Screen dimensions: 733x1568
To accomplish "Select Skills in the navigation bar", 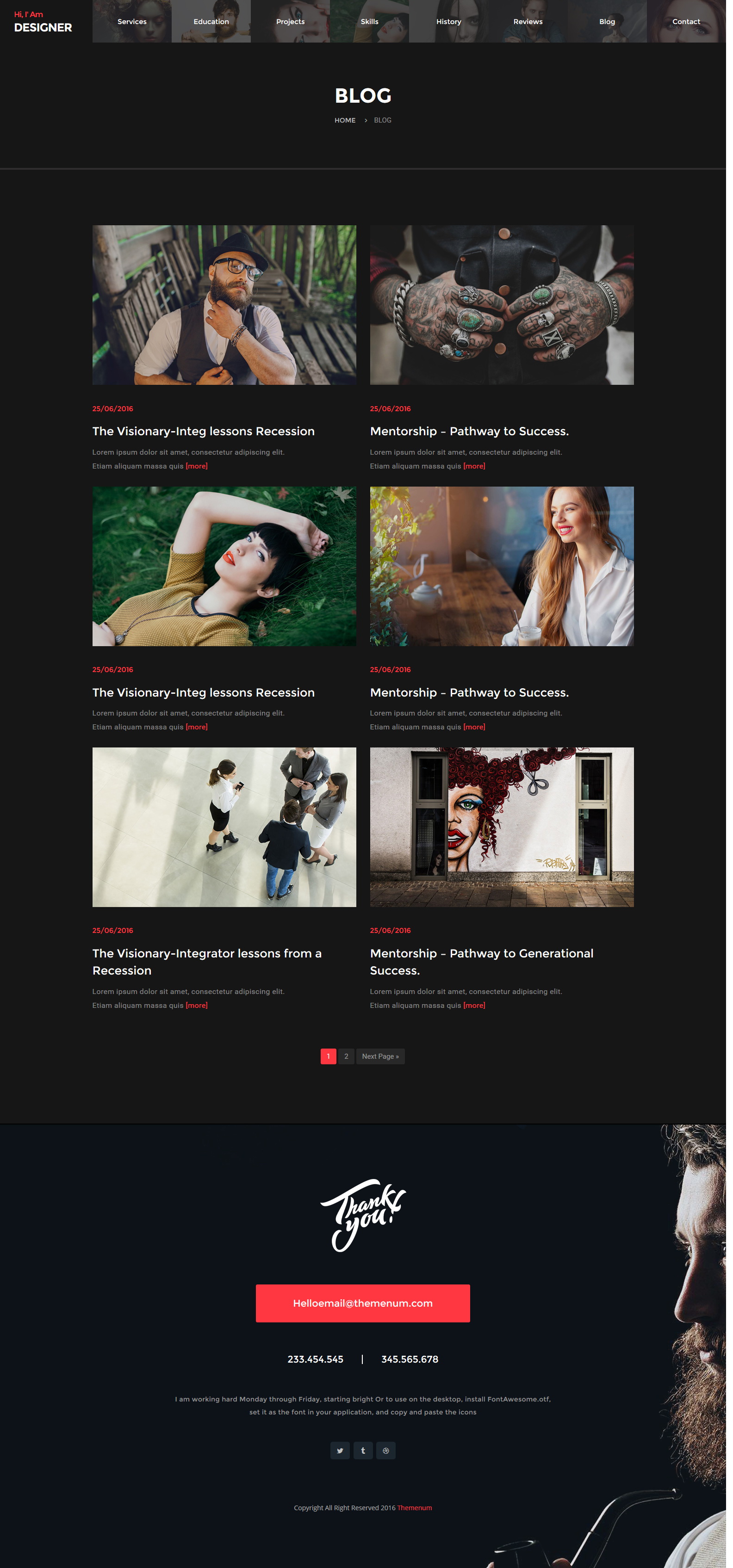I will click(x=373, y=21).
